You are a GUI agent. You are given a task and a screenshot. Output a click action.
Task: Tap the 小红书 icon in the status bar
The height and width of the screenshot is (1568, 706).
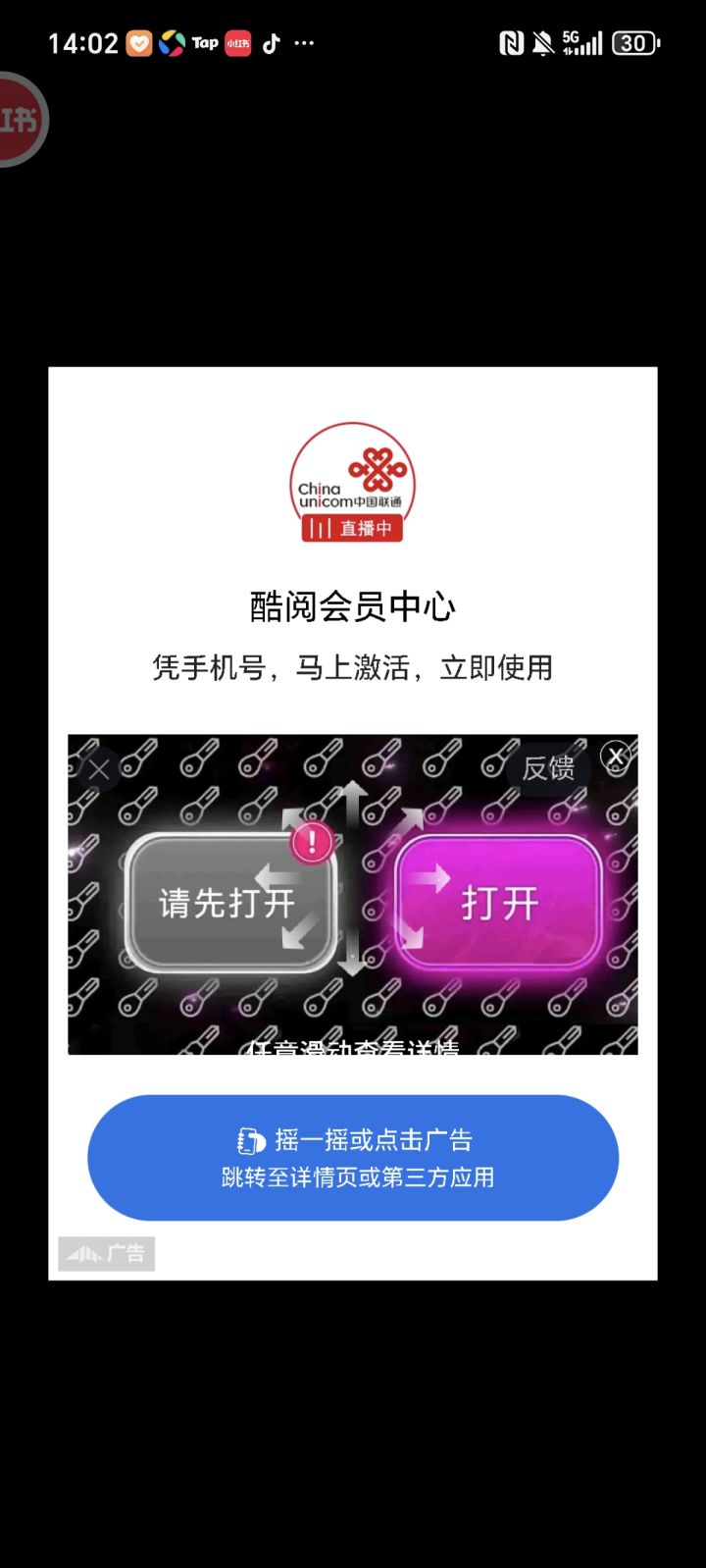[236, 43]
